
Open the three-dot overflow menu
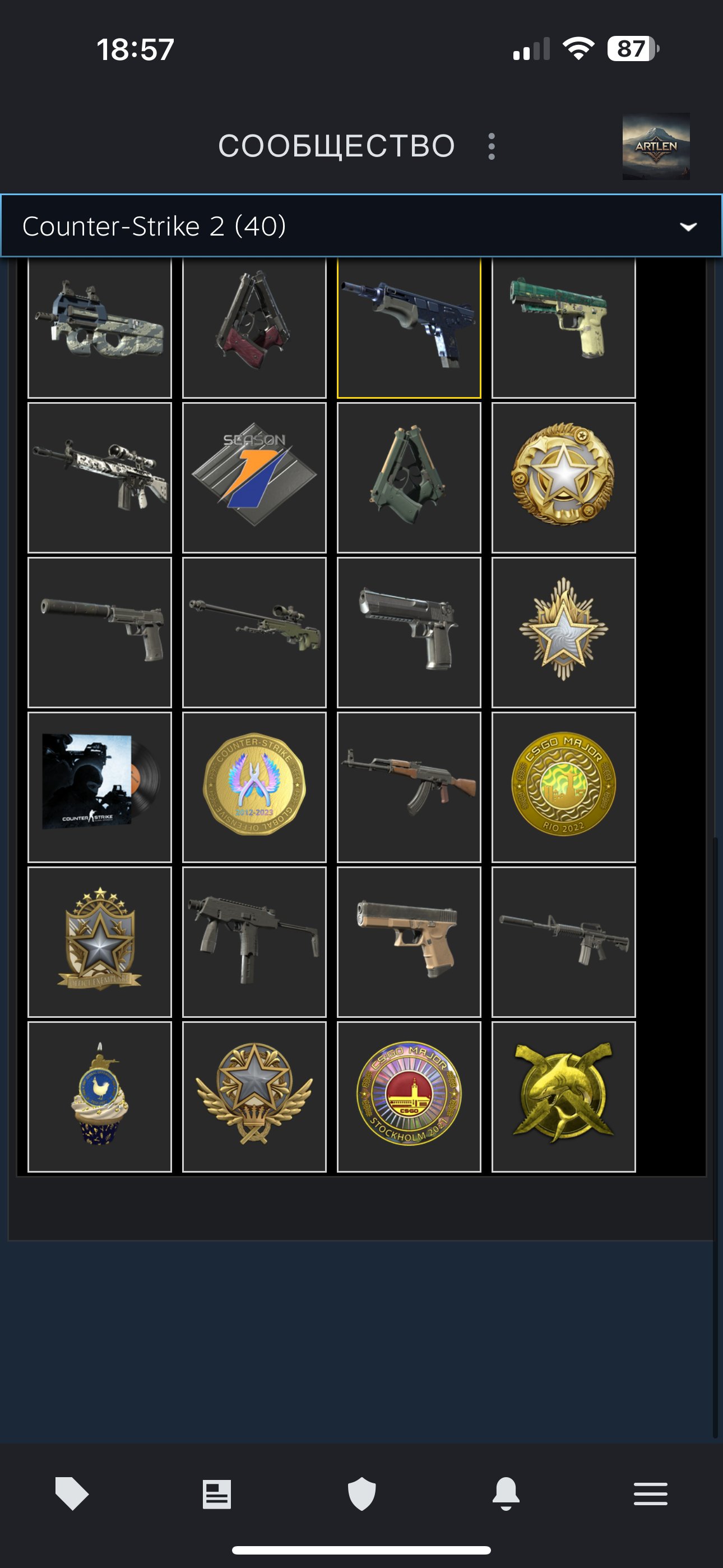tap(491, 147)
